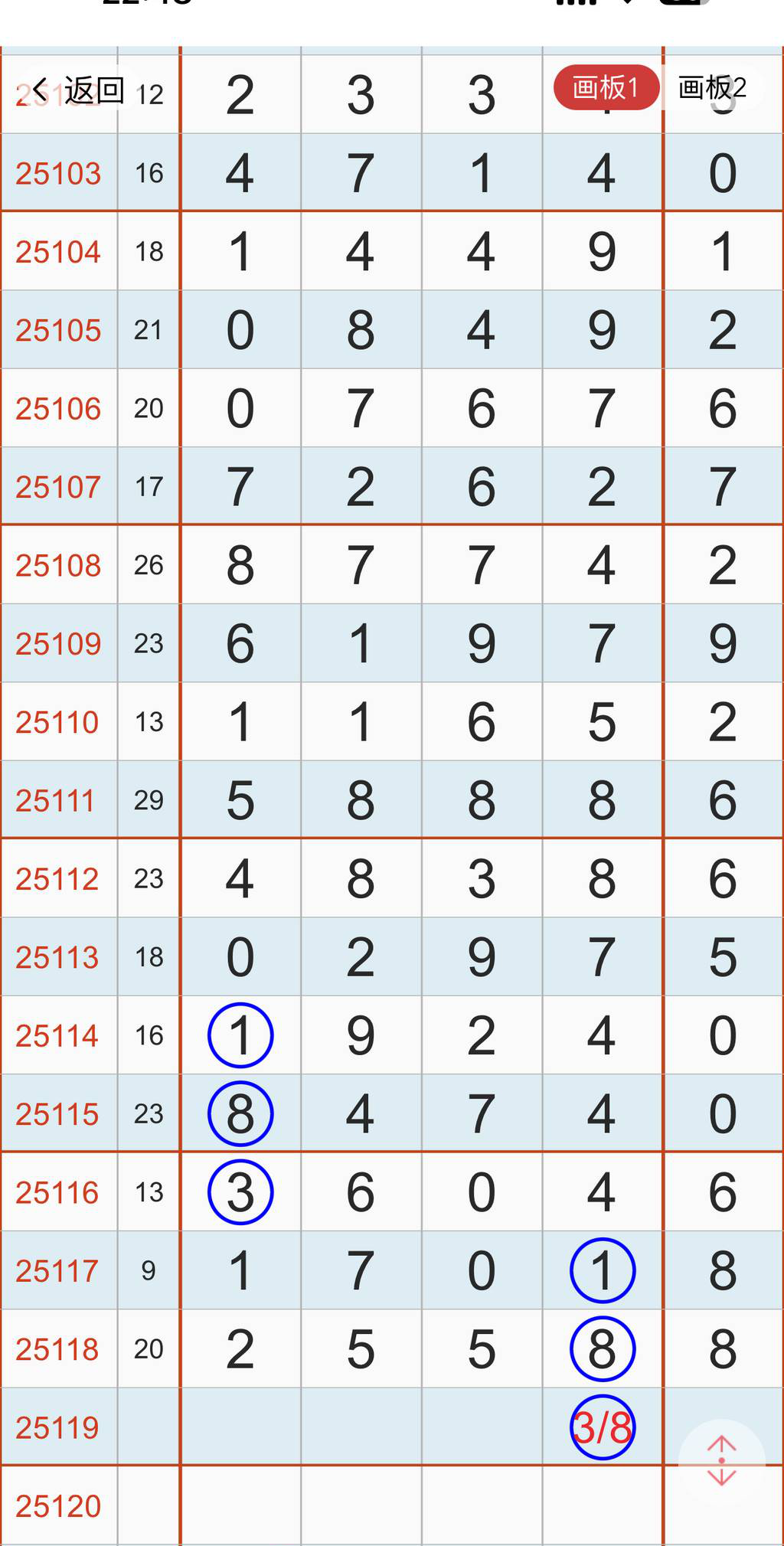Go back using the 返回 button
This screenshot has height=1546, width=784.
pyautogui.click(x=78, y=90)
